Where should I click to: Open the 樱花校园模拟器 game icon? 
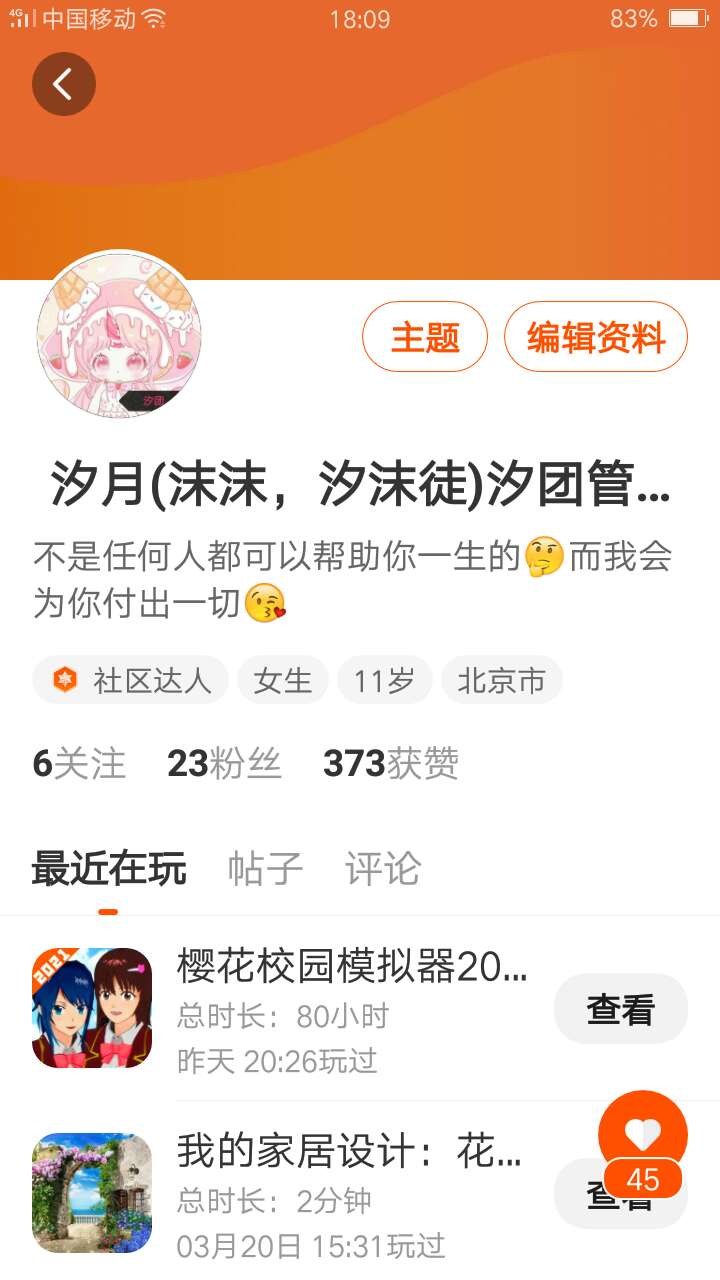click(92, 1008)
